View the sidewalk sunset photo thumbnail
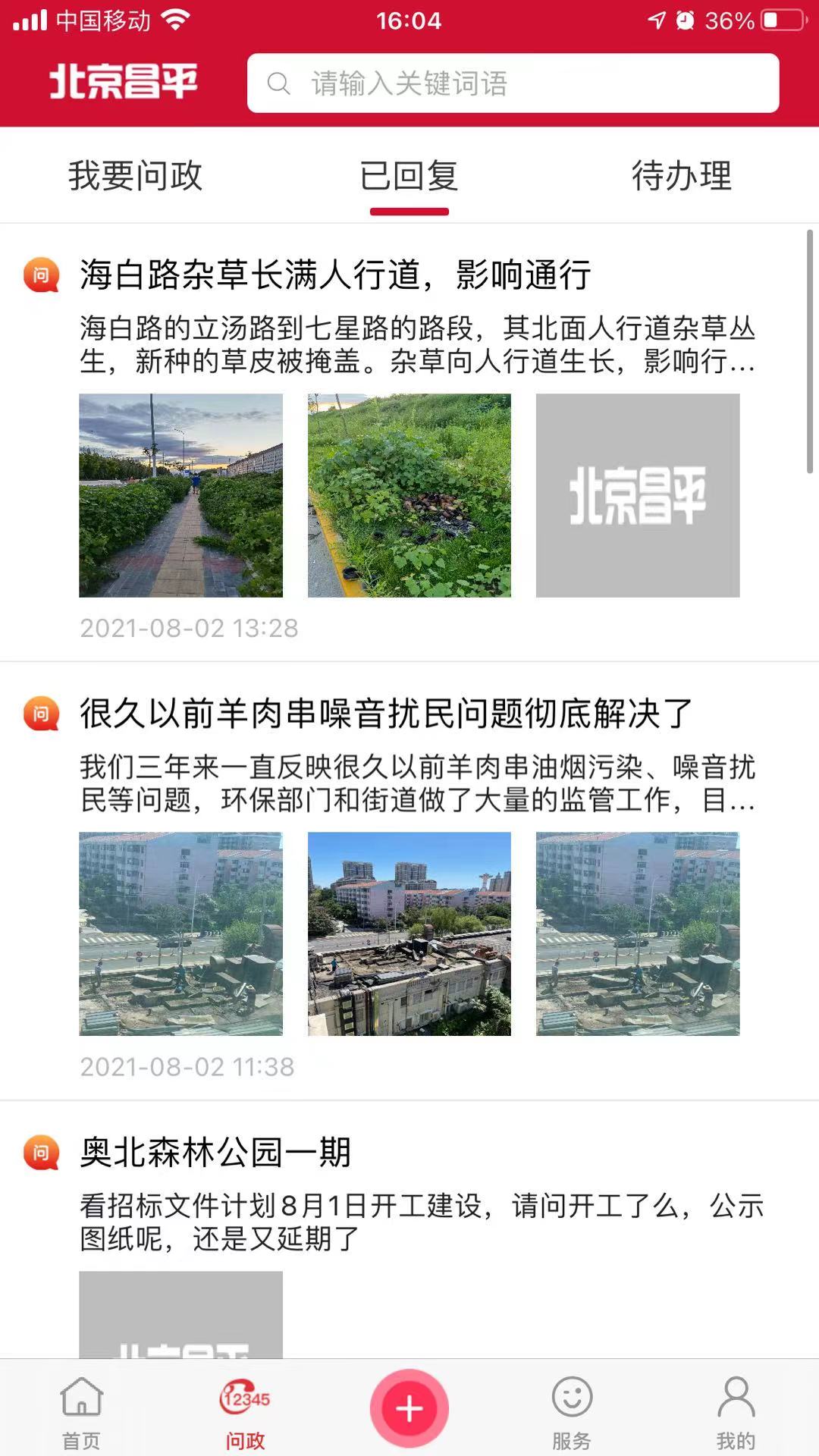The width and height of the screenshot is (819, 1456). point(182,494)
